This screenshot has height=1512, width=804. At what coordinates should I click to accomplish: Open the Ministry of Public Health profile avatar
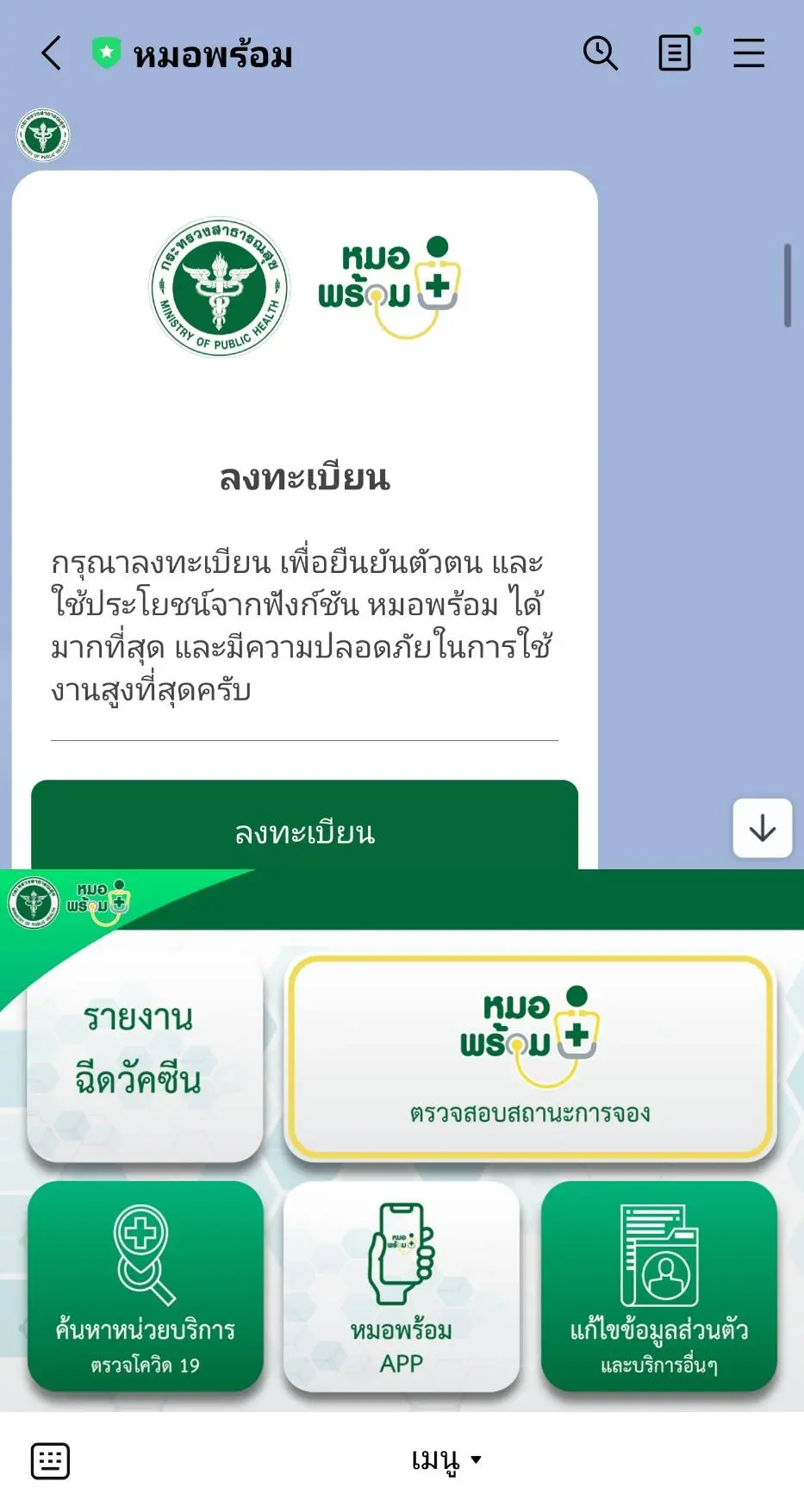click(x=42, y=135)
